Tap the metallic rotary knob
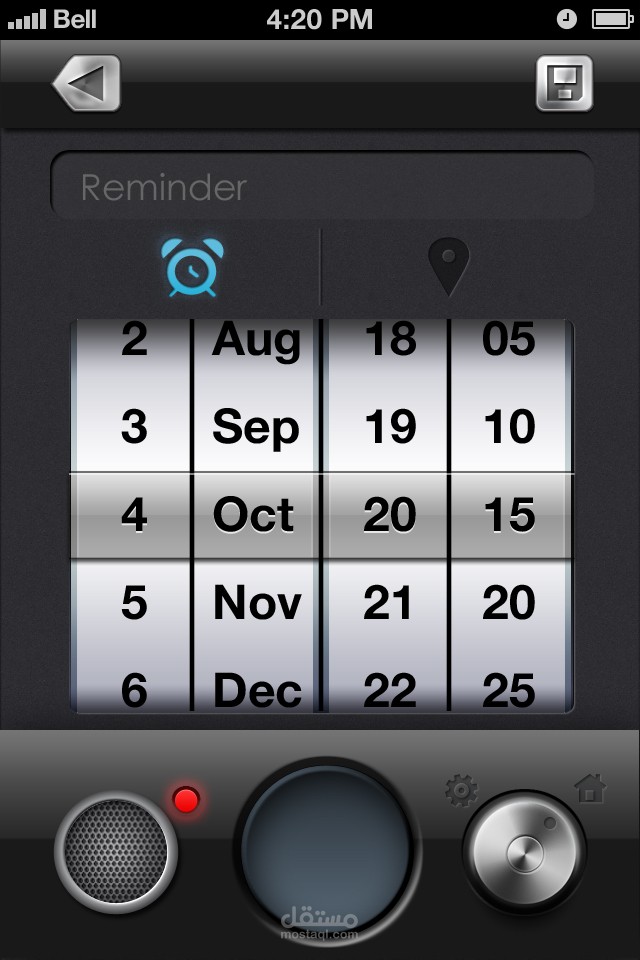The image size is (640, 960). 524,852
